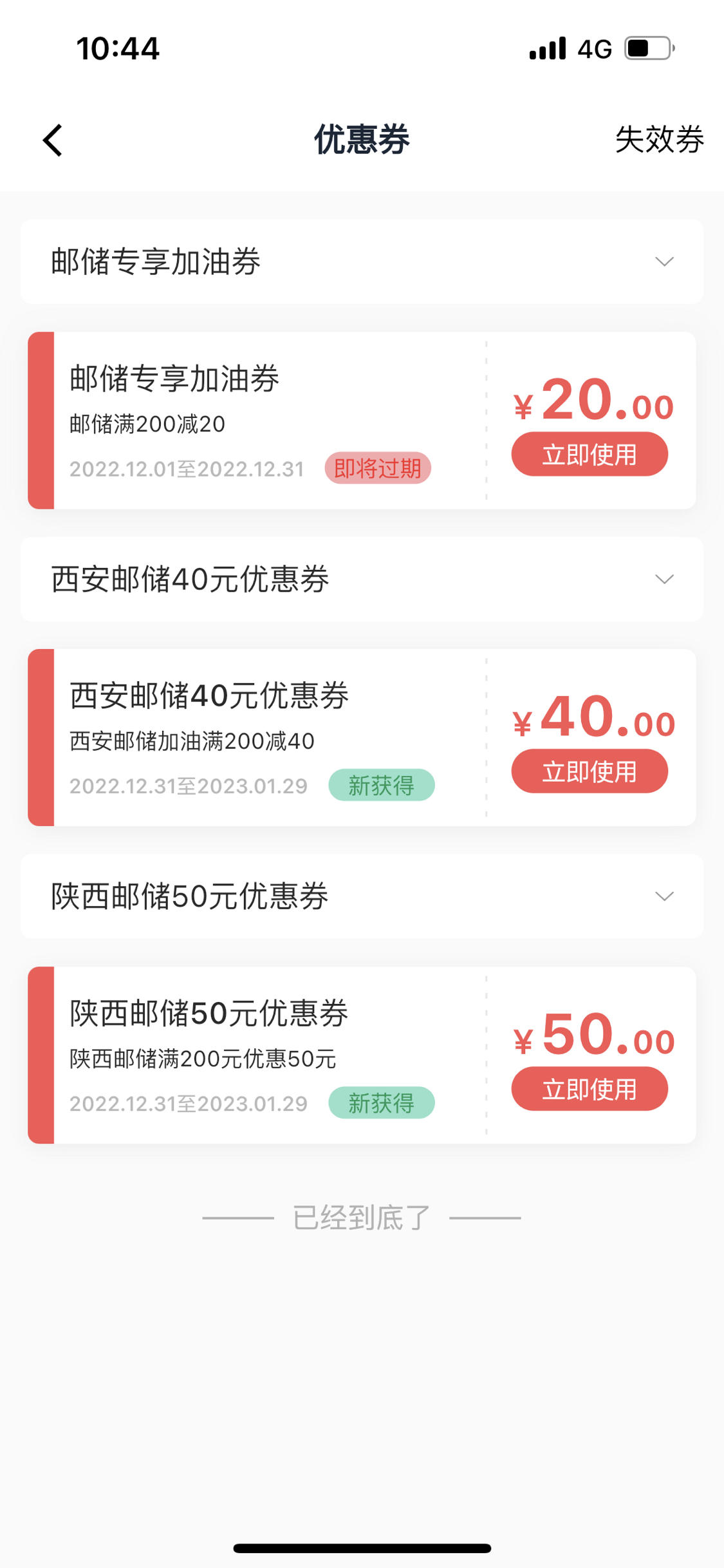Go back using the arrow icon
The width and height of the screenshot is (724, 1568).
[x=53, y=140]
